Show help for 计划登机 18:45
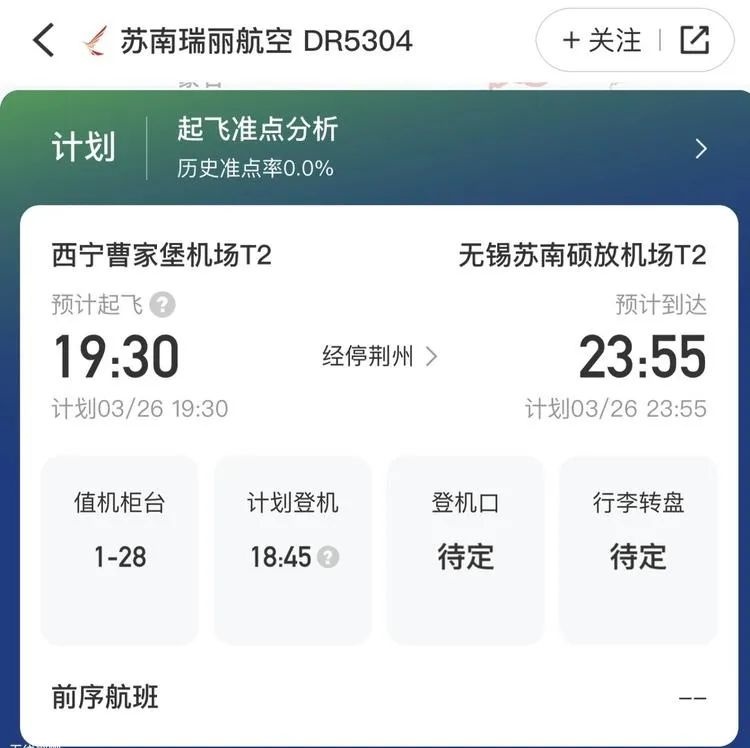 pos(328,557)
